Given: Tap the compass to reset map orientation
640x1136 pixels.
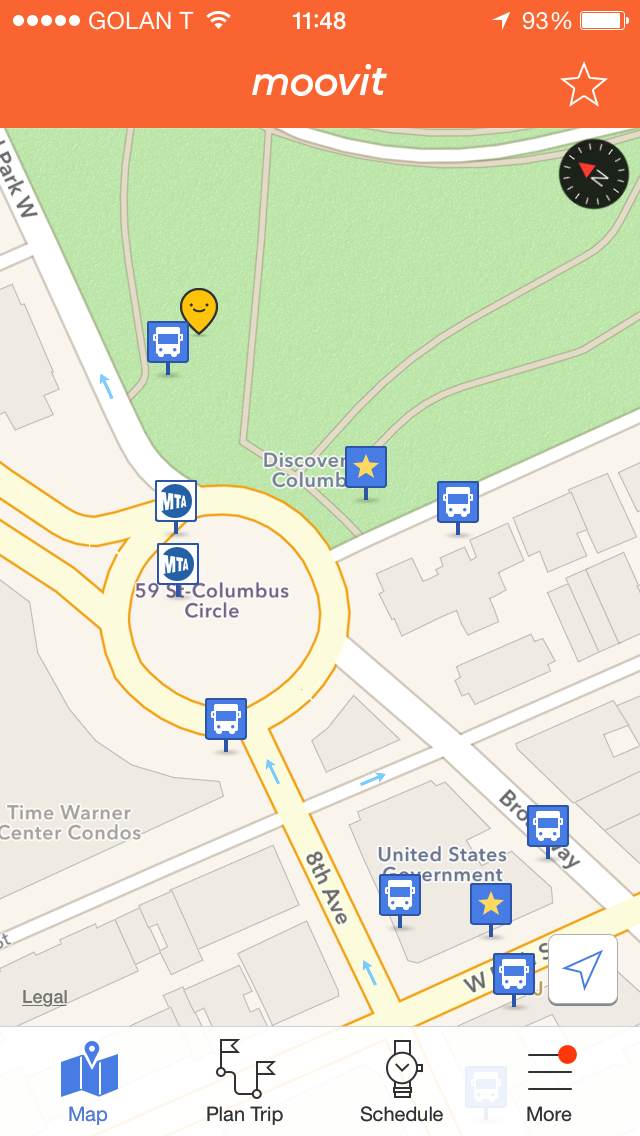Looking at the screenshot, I should pyautogui.click(x=594, y=174).
